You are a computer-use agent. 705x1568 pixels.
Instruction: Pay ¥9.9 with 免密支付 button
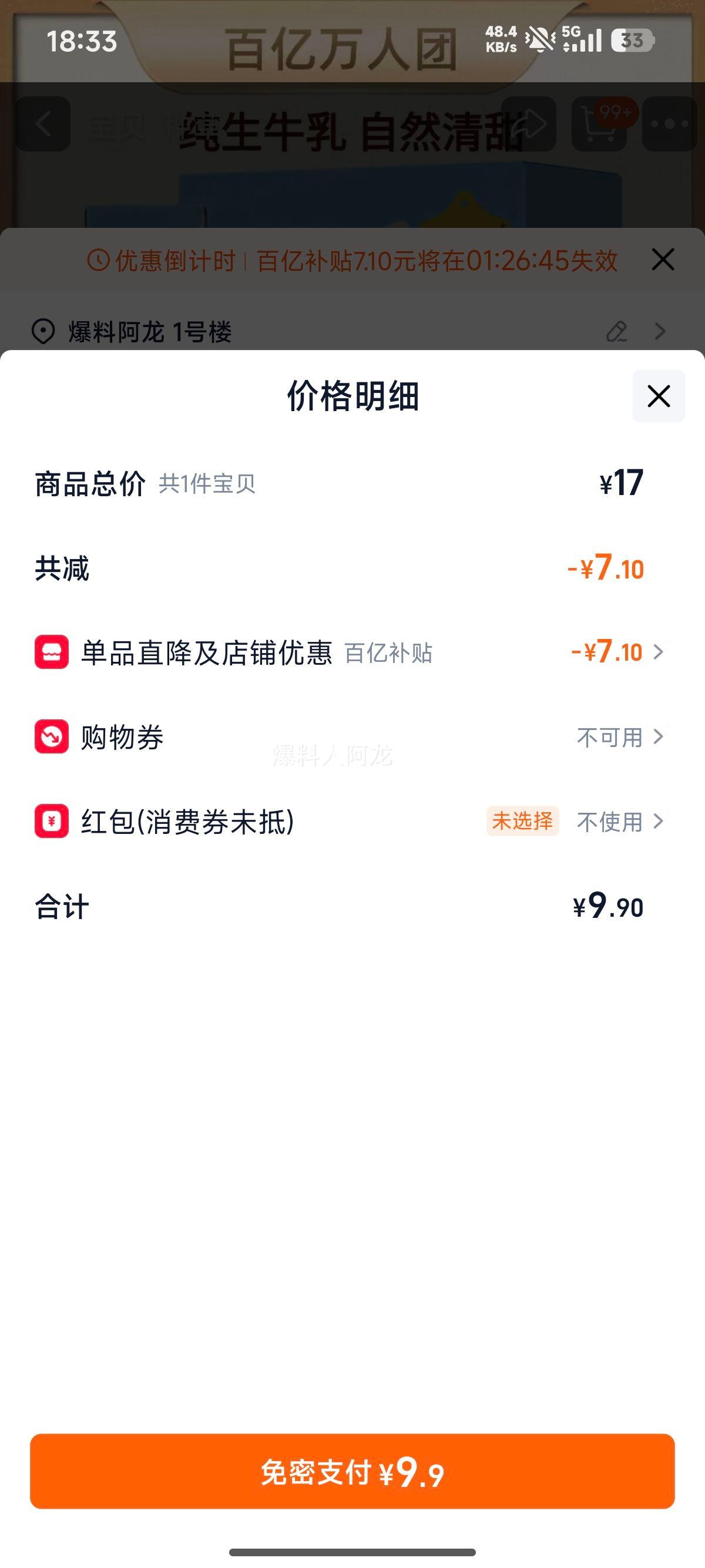352,1471
